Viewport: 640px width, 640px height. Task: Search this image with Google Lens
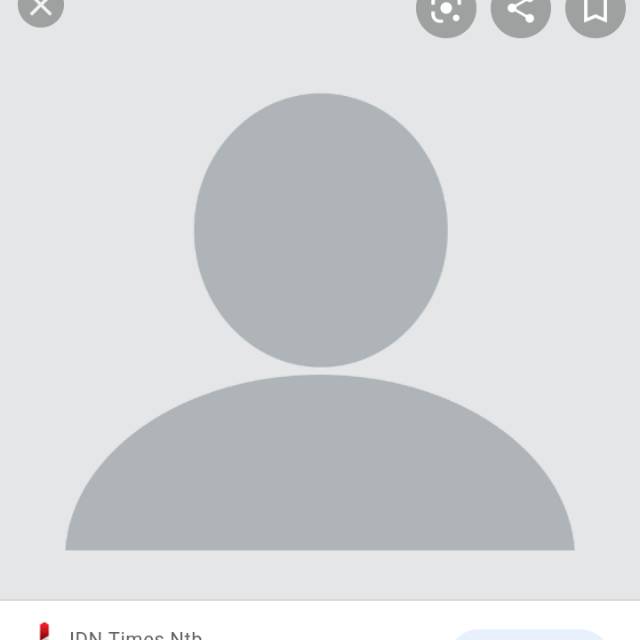(446, 10)
